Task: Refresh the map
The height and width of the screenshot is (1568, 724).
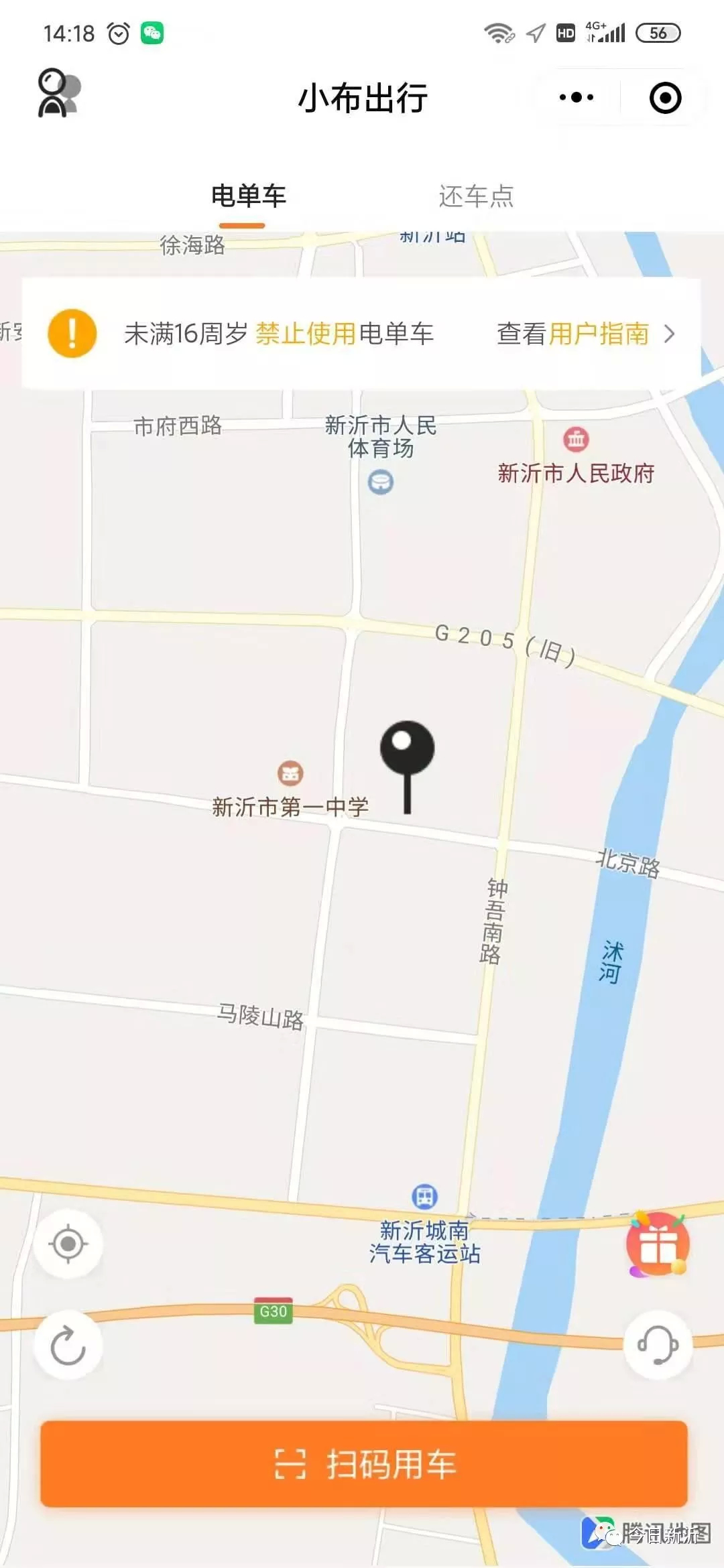Action: pyautogui.click(x=68, y=1345)
